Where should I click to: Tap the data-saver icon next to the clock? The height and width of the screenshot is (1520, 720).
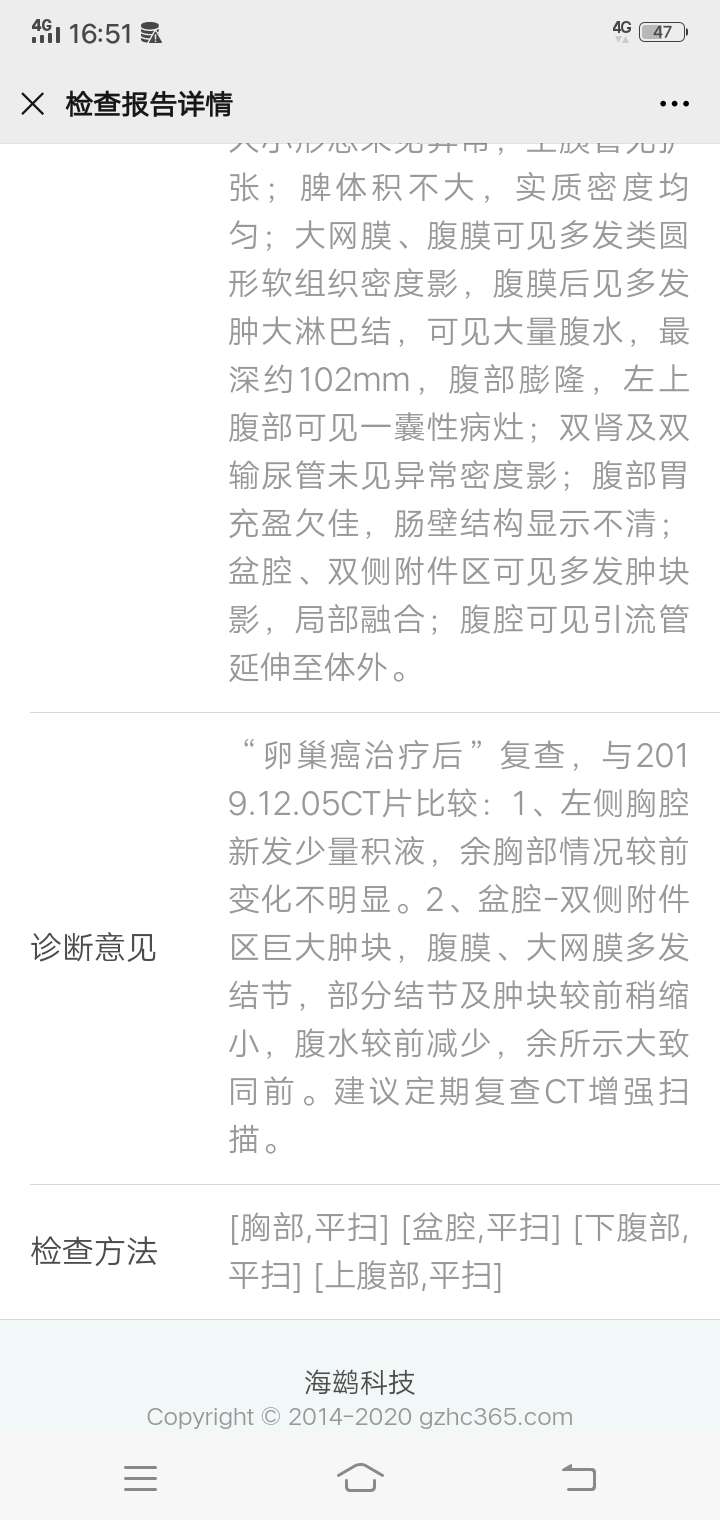pyautogui.click(x=148, y=33)
